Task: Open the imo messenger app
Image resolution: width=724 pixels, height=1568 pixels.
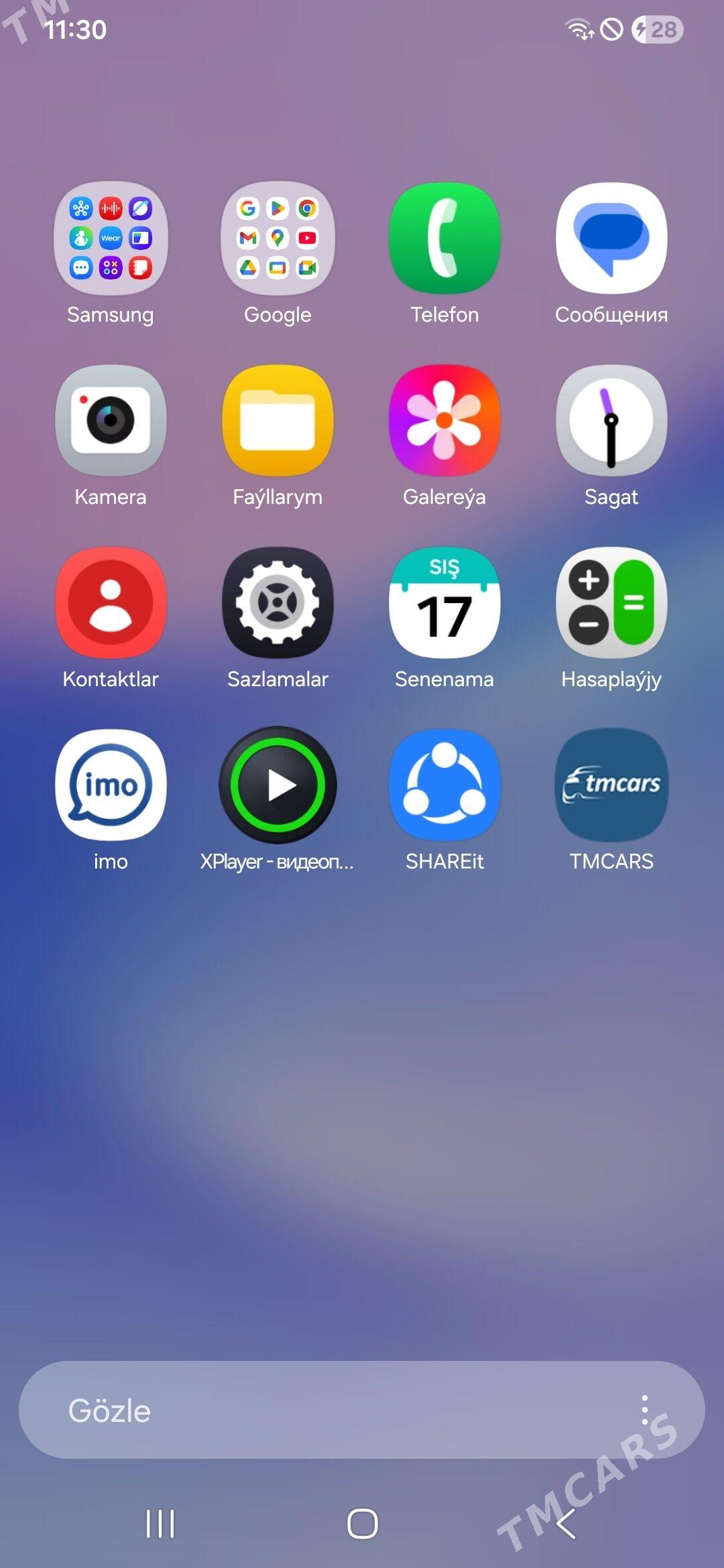Action: [x=111, y=785]
